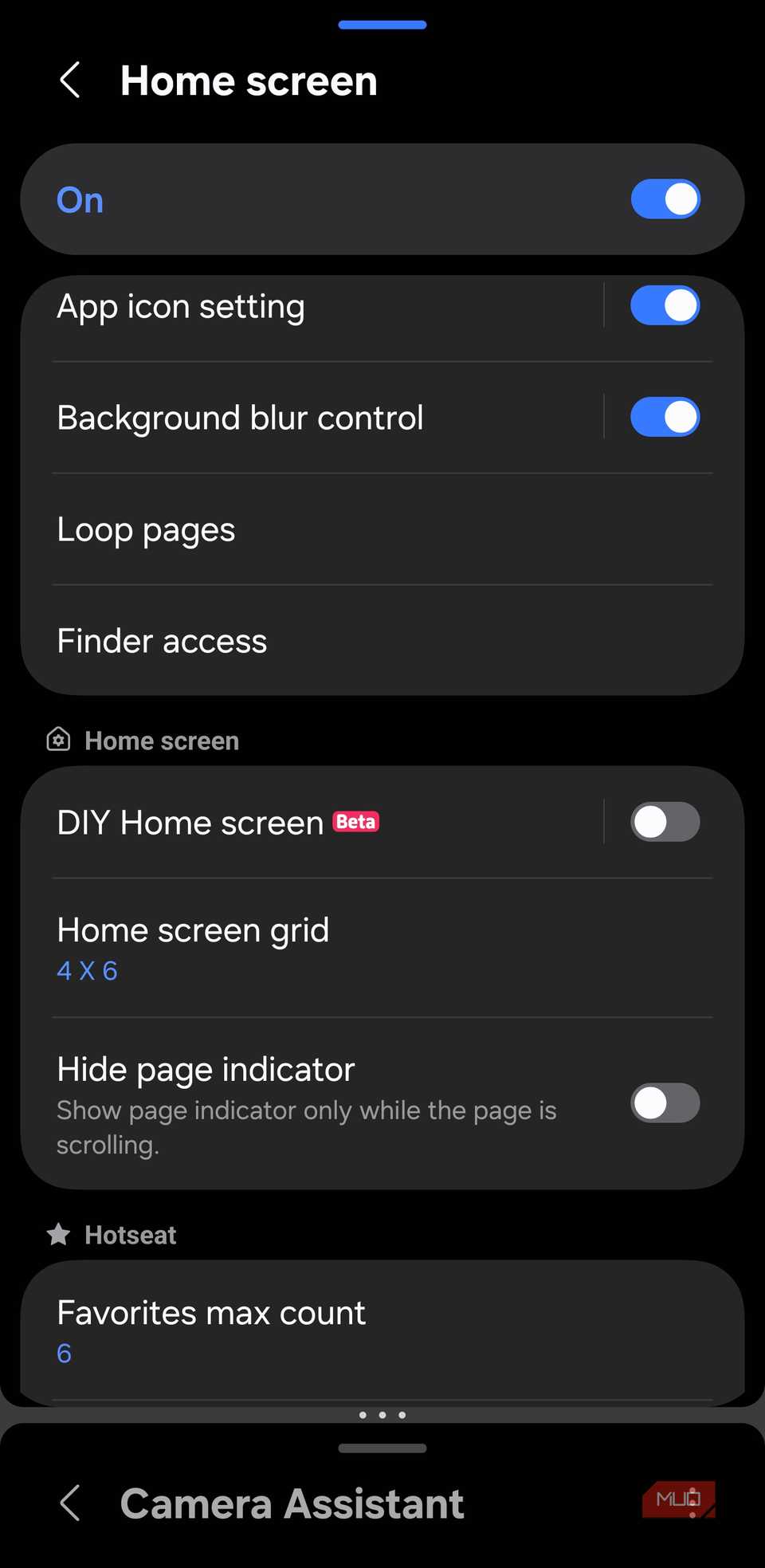This screenshot has height=1568, width=765.
Task: Click the Beta badge on DIY Home screen
Action: pos(355,821)
